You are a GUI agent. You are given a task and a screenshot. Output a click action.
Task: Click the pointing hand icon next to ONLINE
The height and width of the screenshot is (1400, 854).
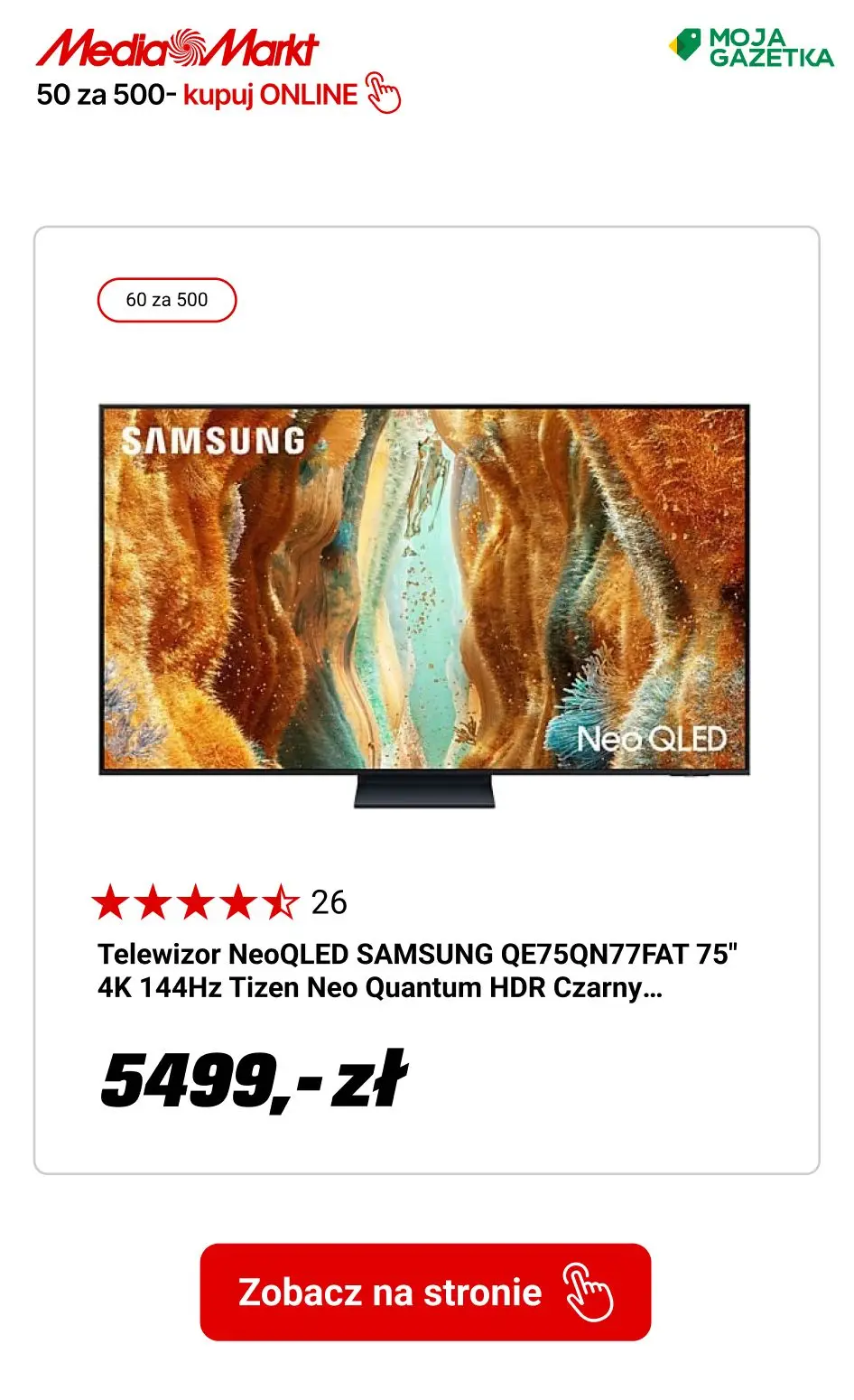coord(383,97)
